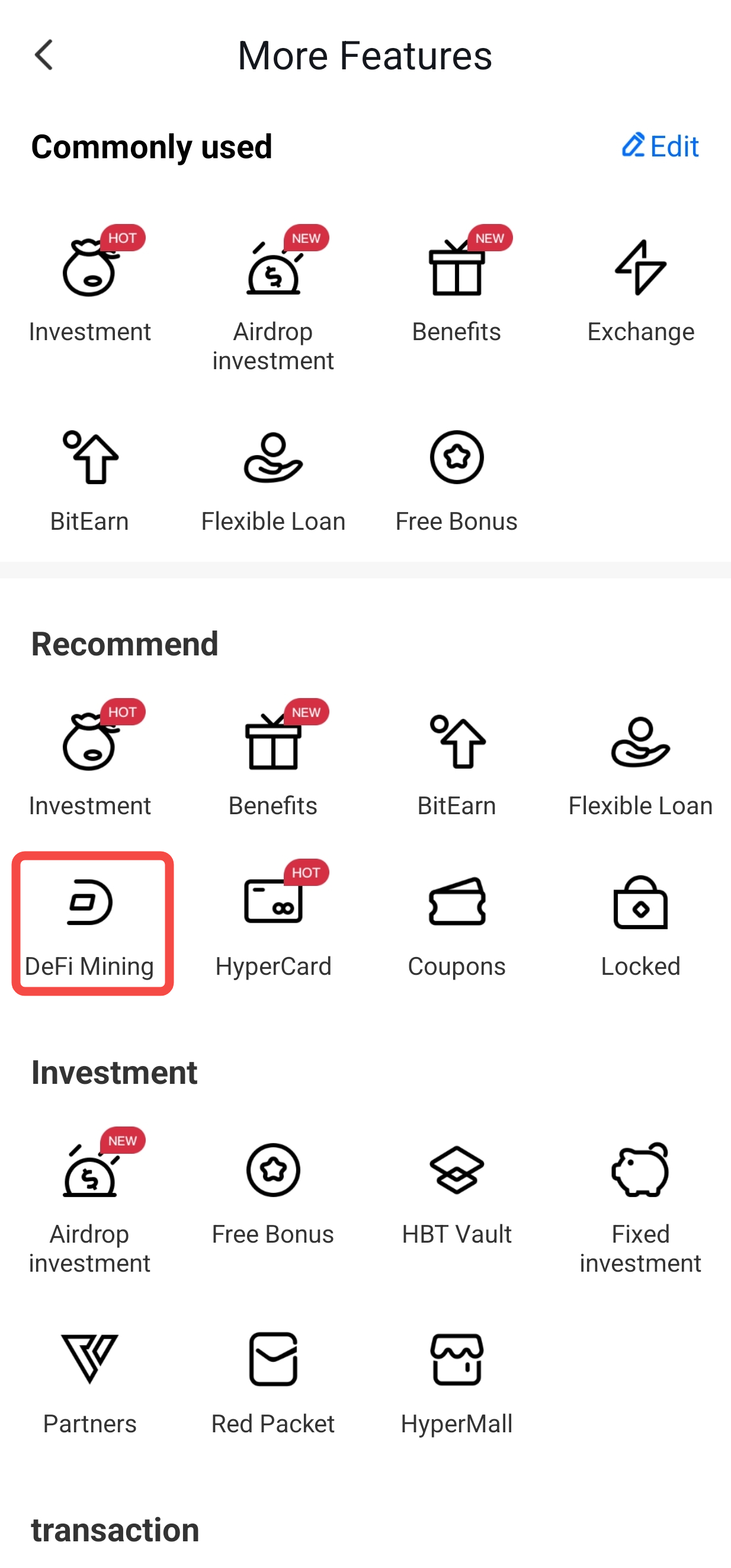Open the Locked padlock icon
The image size is (731, 1568).
coord(640,907)
